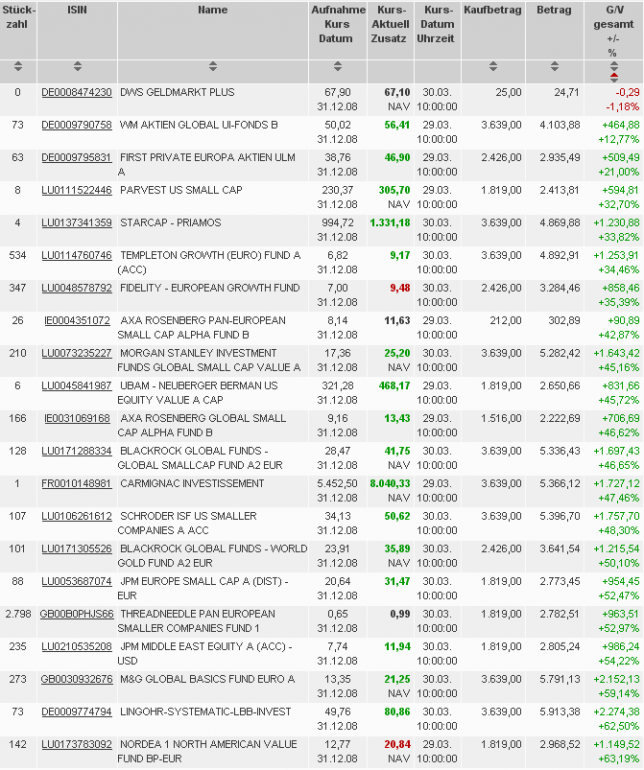Image resolution: width=644 pixels, height=770 pixels.
Task: Open ISIN link IE0004351072
Action: [x=76, y=320]
